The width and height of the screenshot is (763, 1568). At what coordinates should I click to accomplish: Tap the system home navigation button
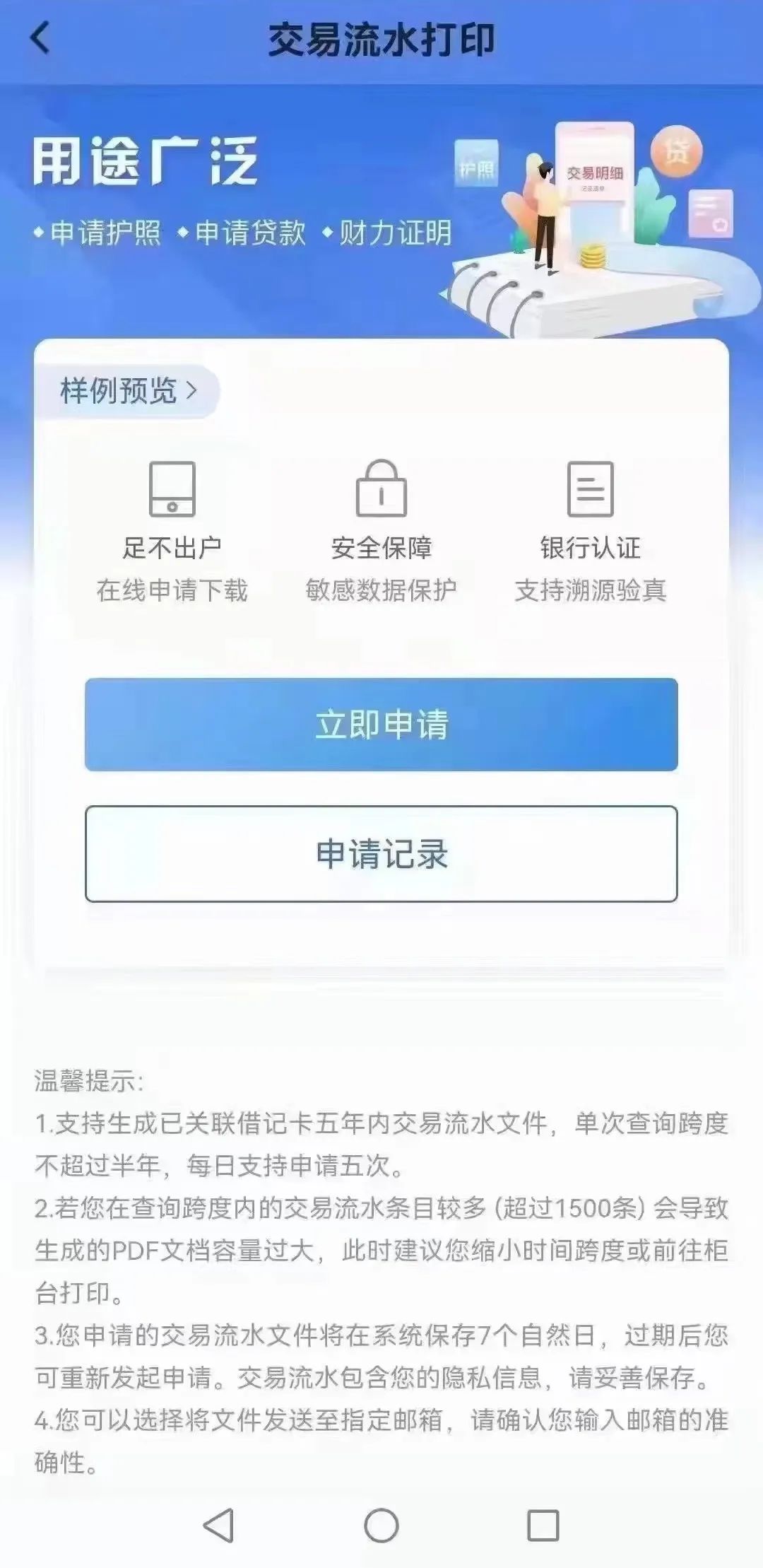click(x=381, y=1526)
